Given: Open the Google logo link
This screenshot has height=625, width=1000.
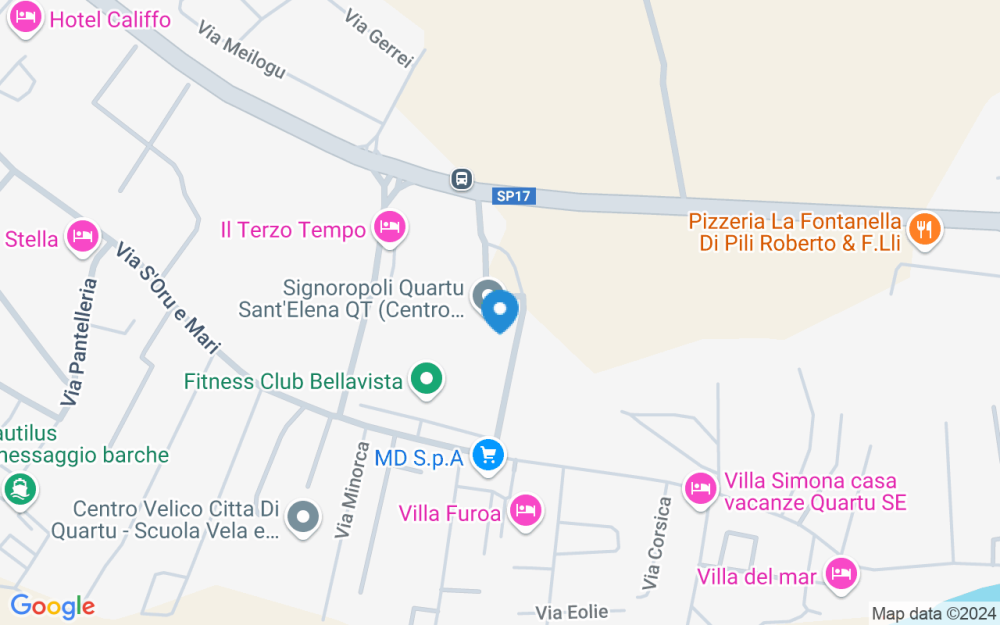Looking at the screenshot, I should pyautogui.click(x=52, y=605).
